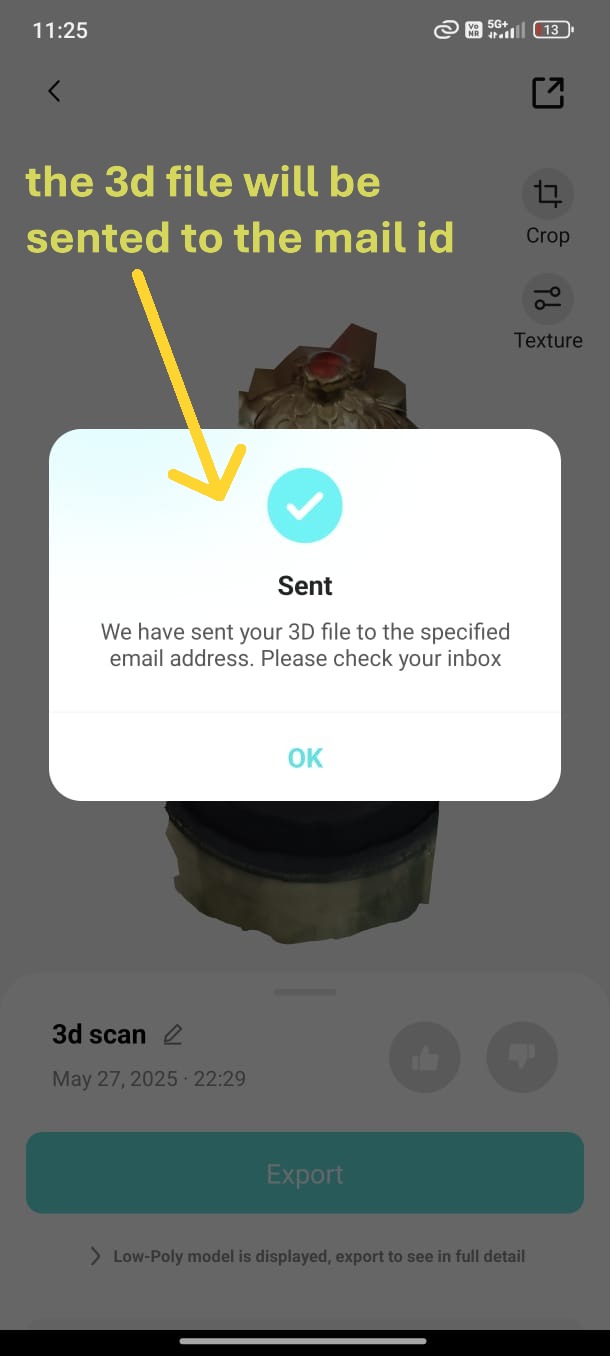Go back with the top-left arrow
This screenshot has height=1356, width=610.
pos(54,91)
